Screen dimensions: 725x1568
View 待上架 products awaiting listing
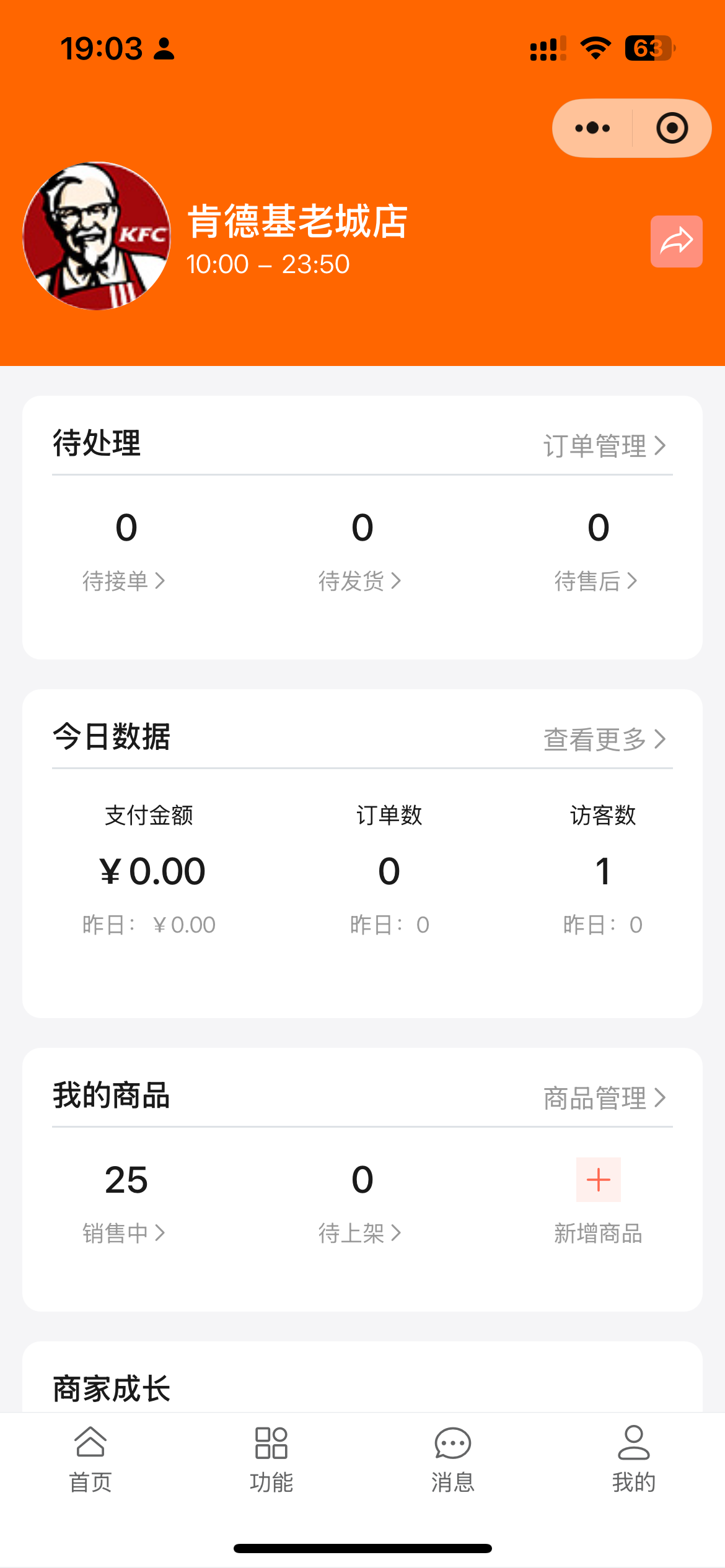point(360,1233)
